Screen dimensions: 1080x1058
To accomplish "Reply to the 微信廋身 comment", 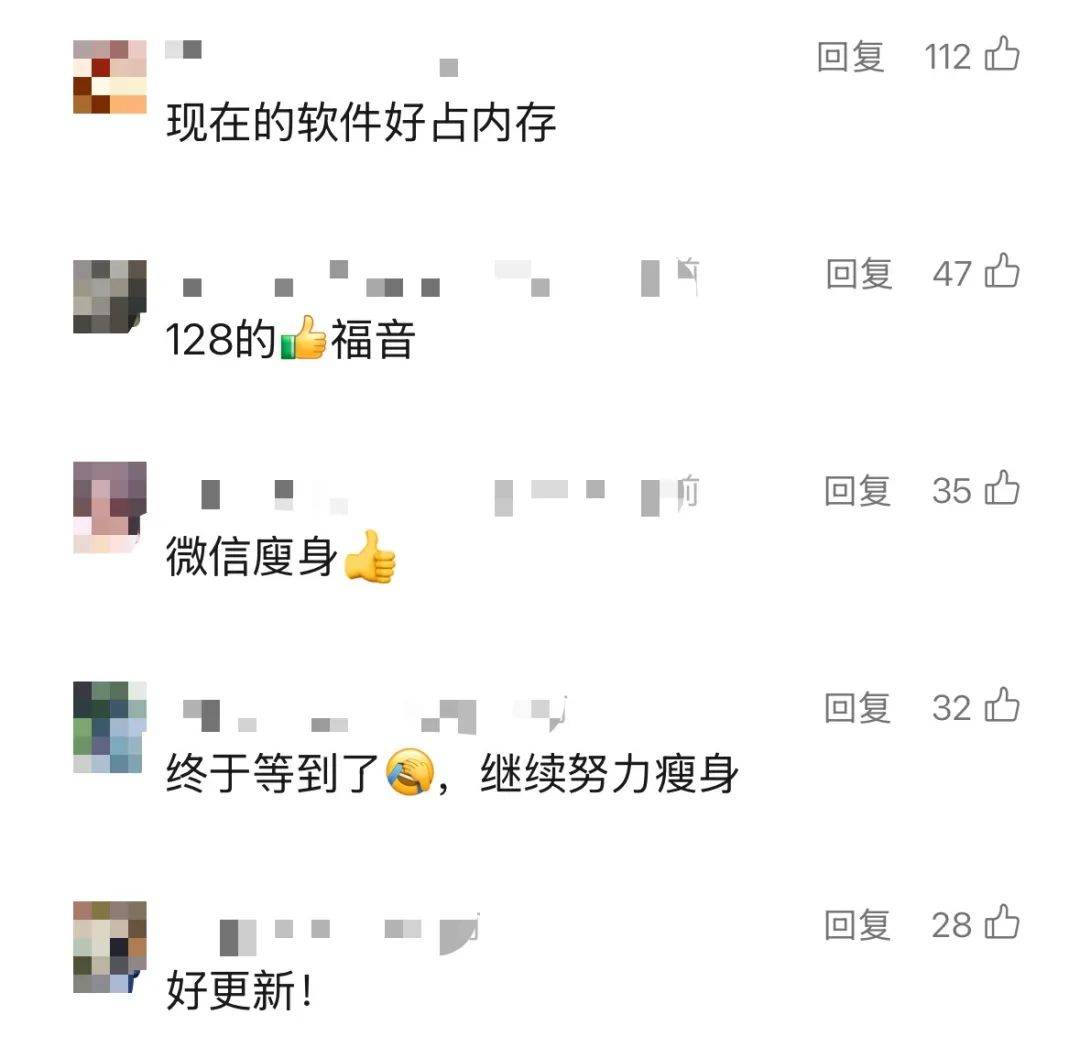I will [857, 490].
